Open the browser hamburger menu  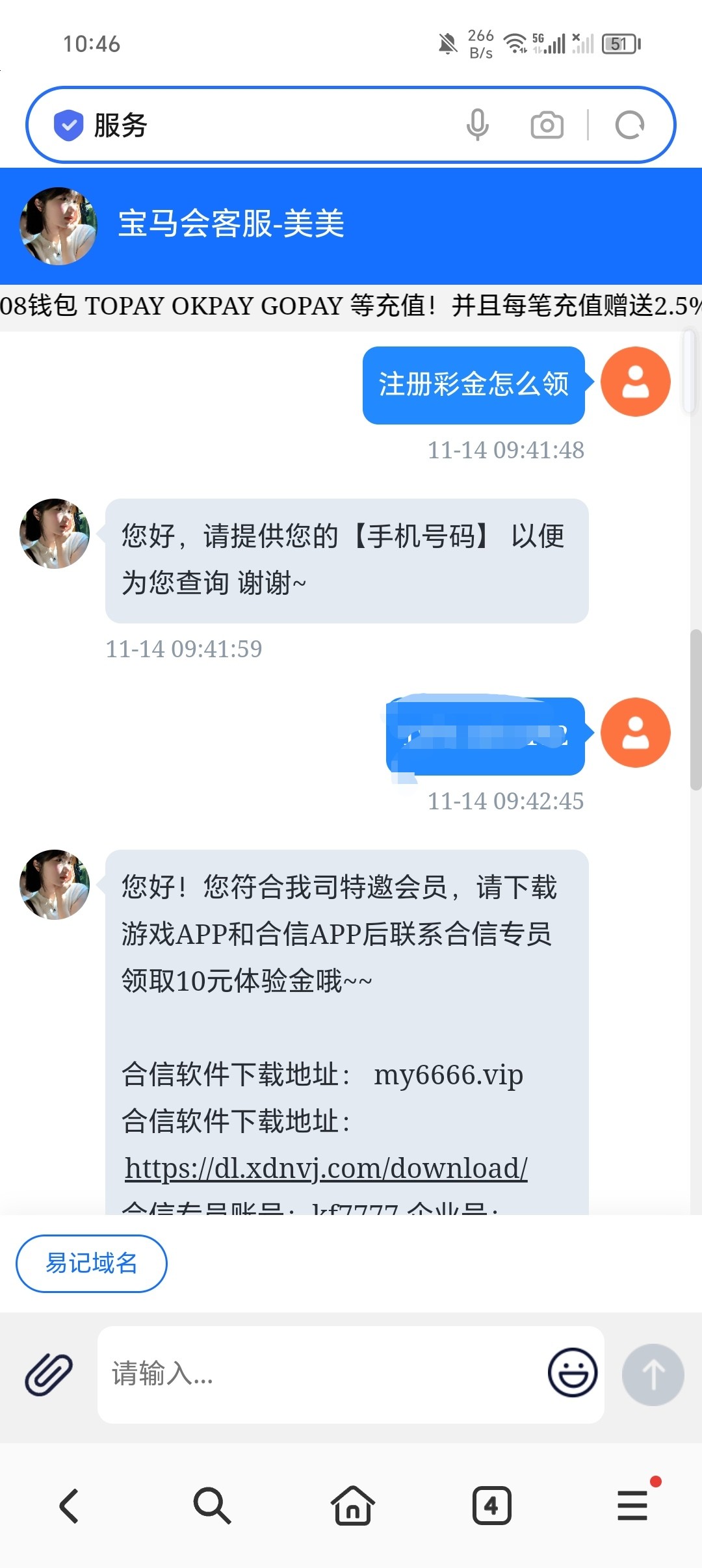point(632,1506)
